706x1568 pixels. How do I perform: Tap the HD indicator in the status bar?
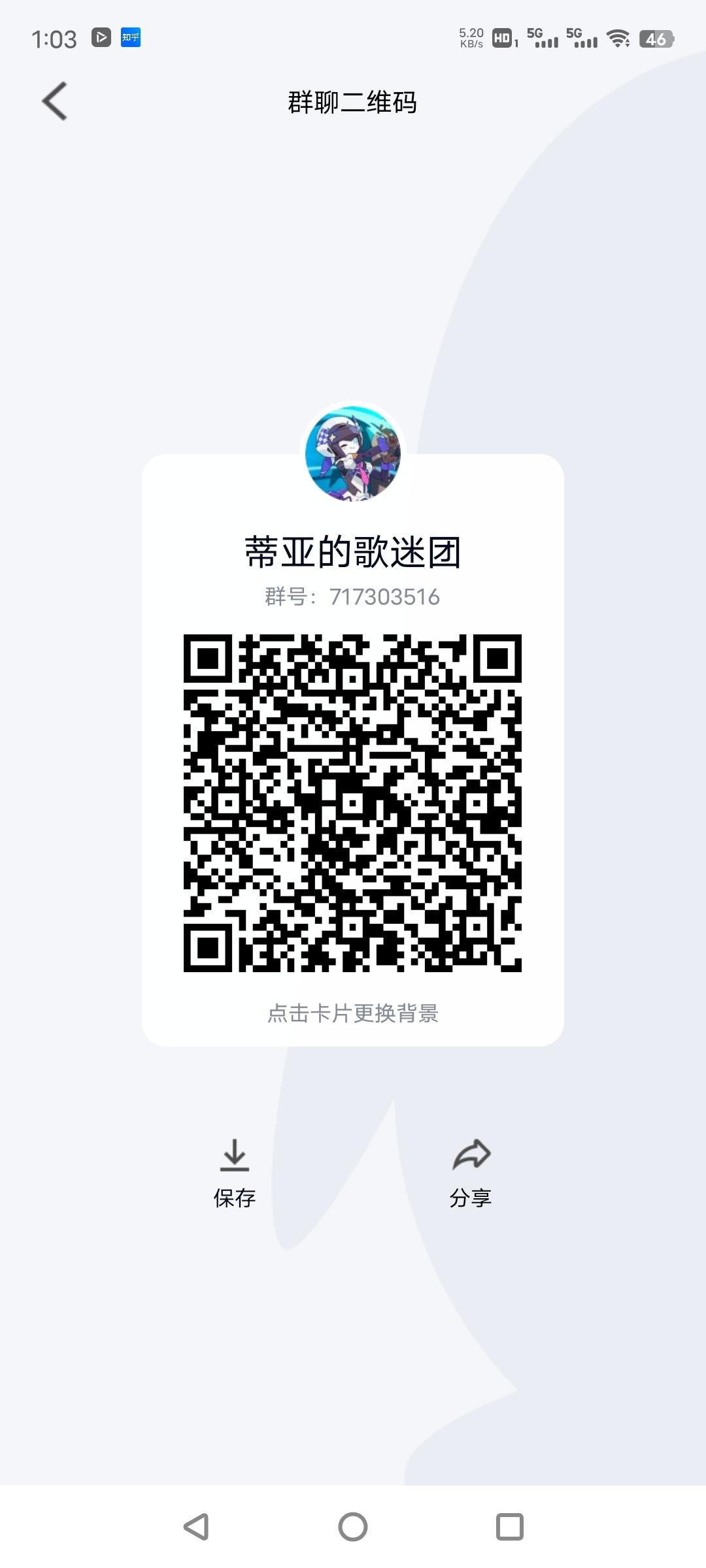502,39
